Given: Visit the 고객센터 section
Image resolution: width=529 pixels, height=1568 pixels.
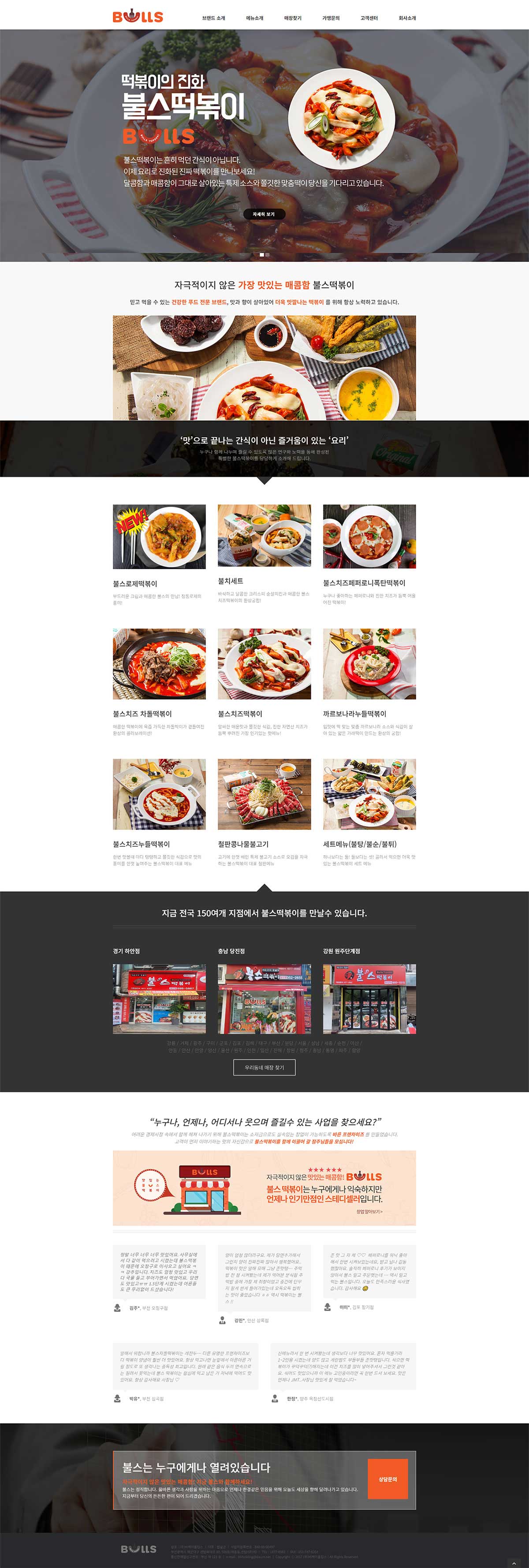Looking at the screenshot, I should tap(369, 18).
